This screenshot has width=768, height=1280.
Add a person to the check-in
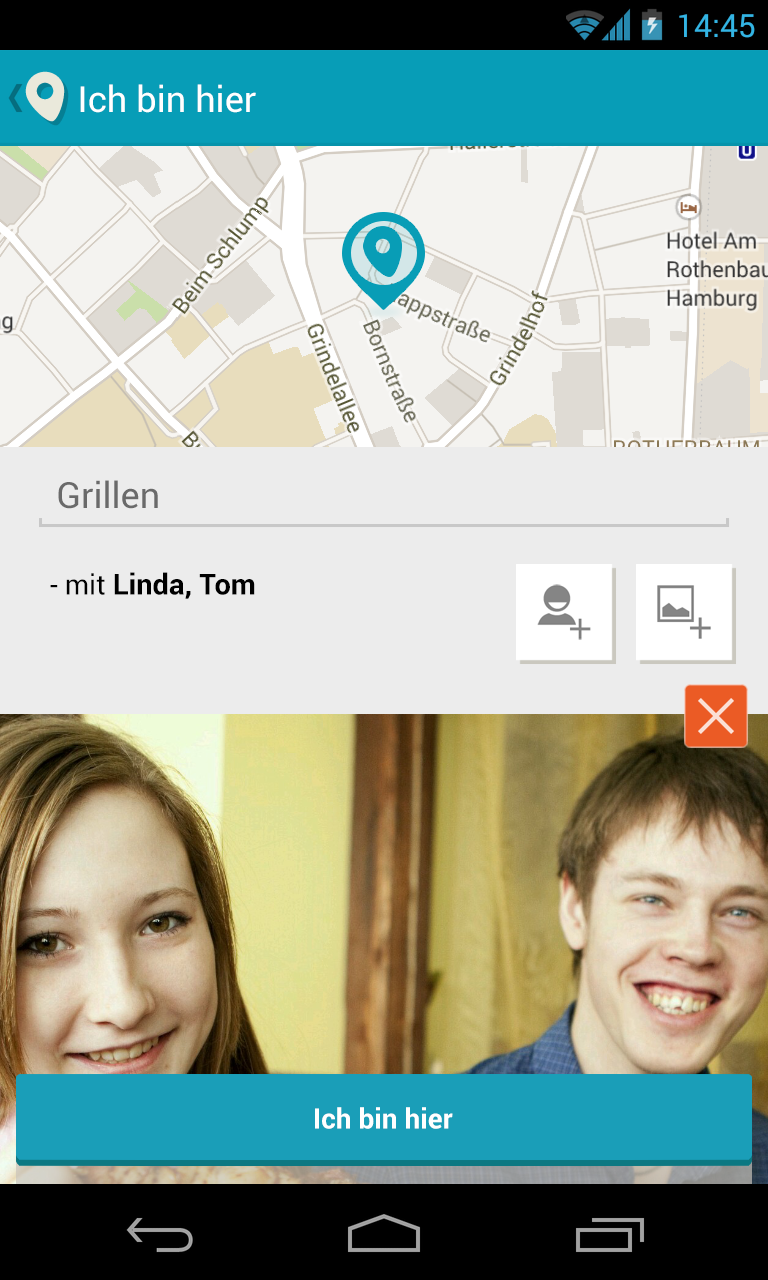[x=564, y=612]
